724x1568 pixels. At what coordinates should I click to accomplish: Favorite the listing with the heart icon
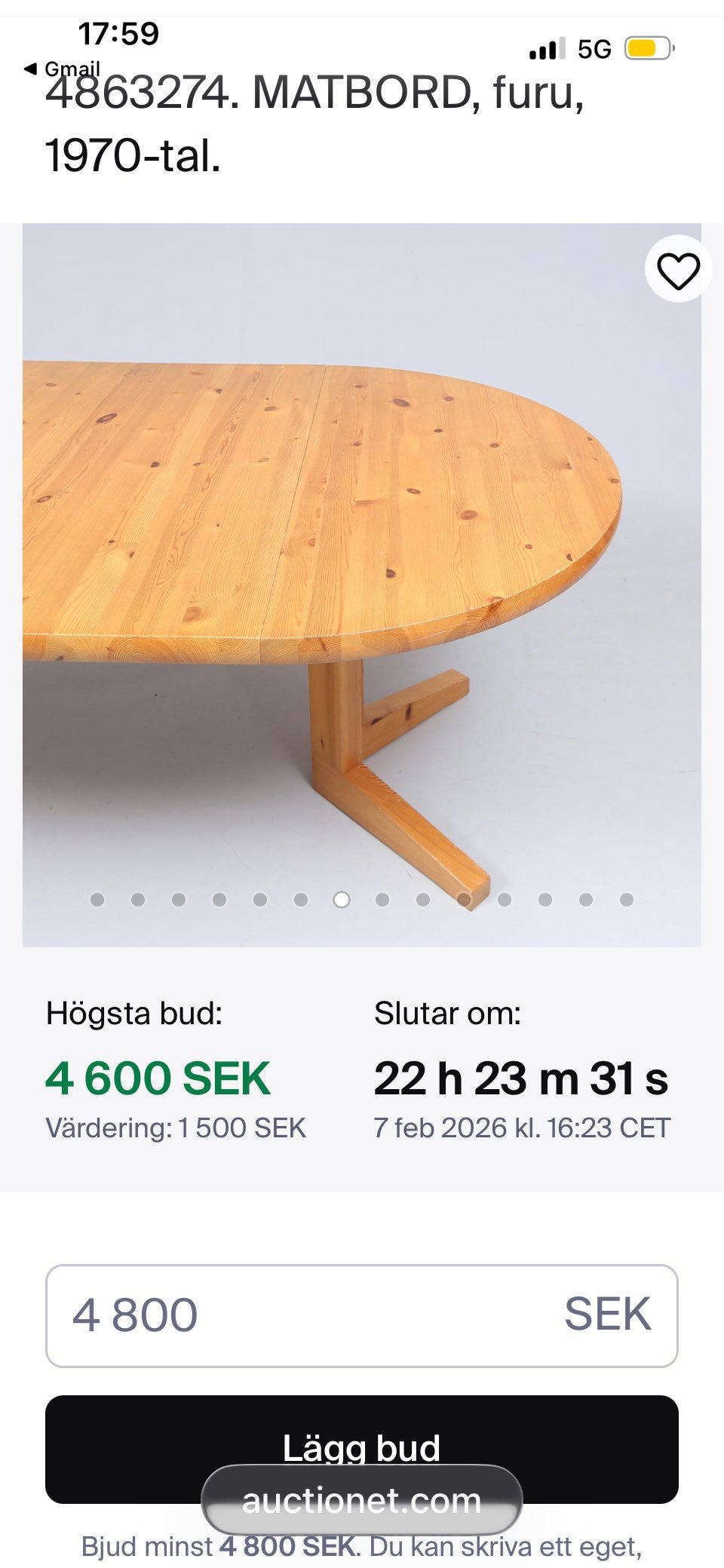[678, 270]
